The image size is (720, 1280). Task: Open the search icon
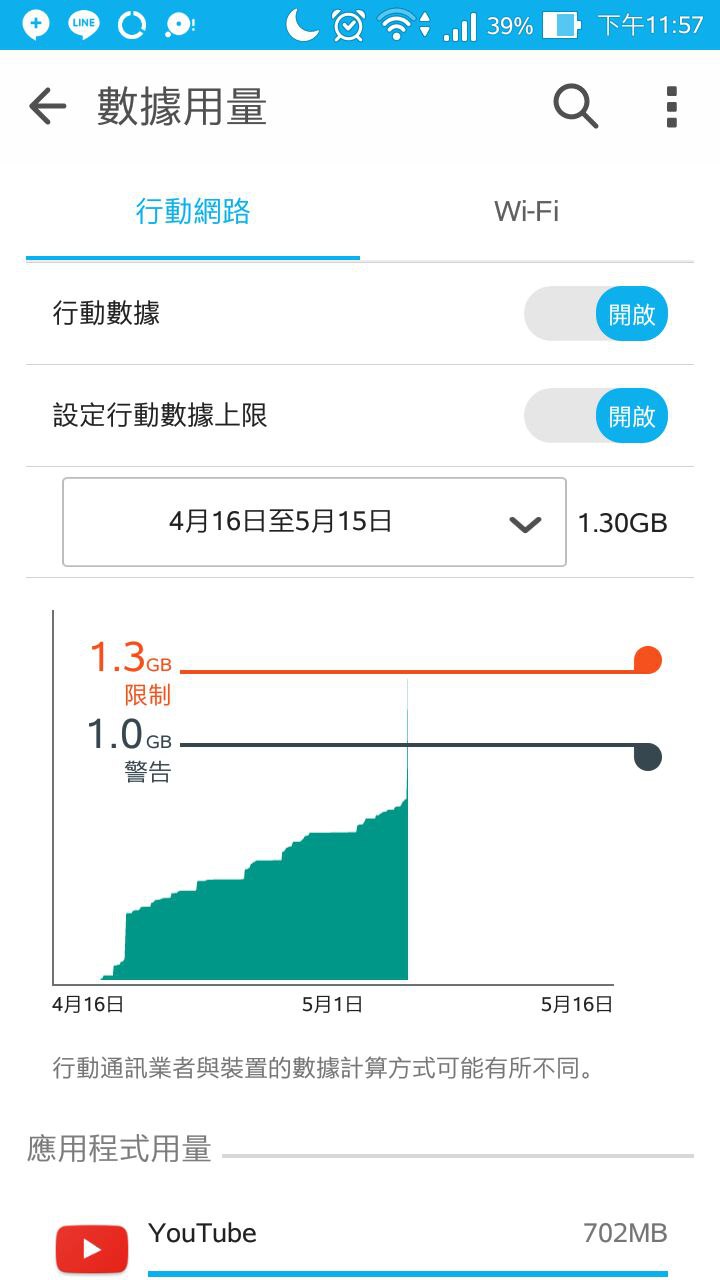coord(575,106)
